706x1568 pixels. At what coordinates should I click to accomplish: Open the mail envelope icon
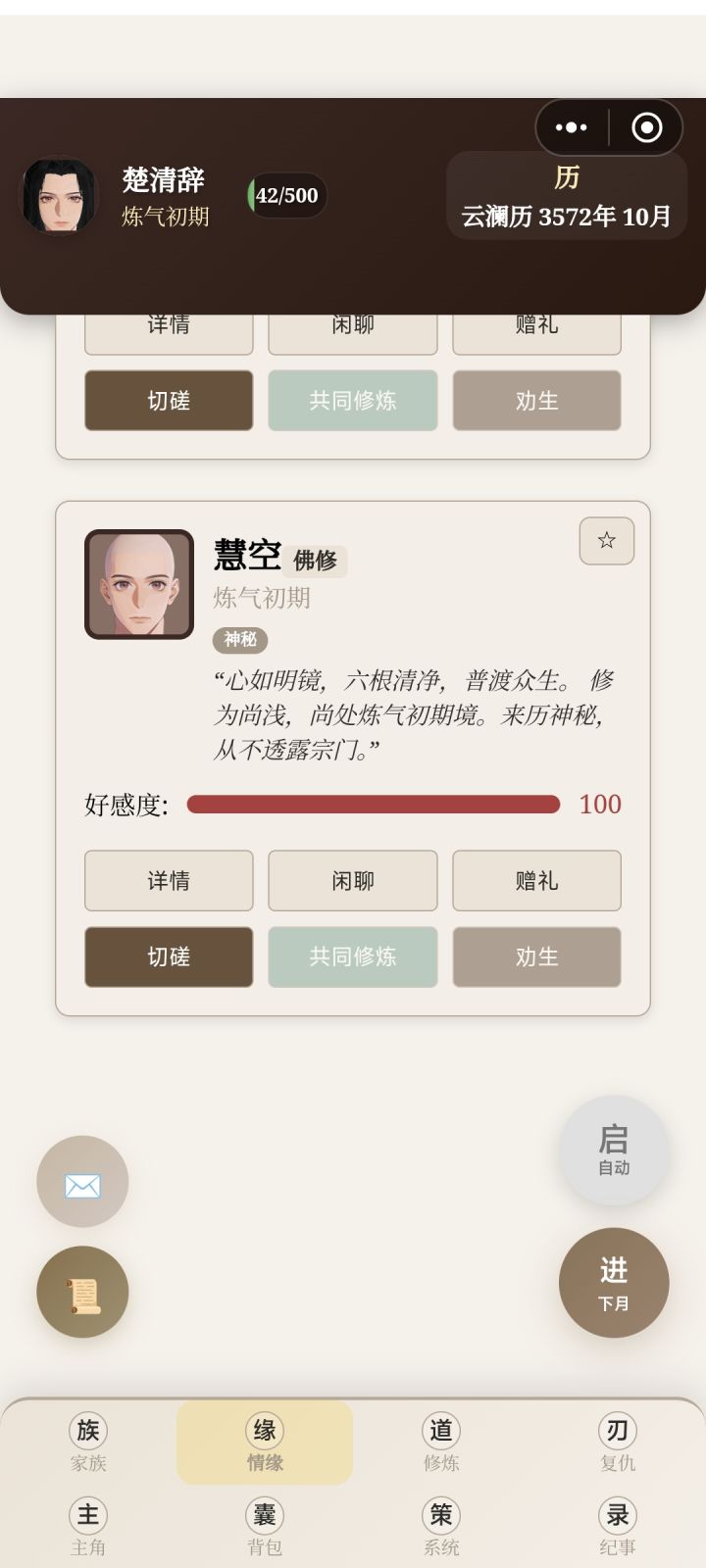(82, 1182)
